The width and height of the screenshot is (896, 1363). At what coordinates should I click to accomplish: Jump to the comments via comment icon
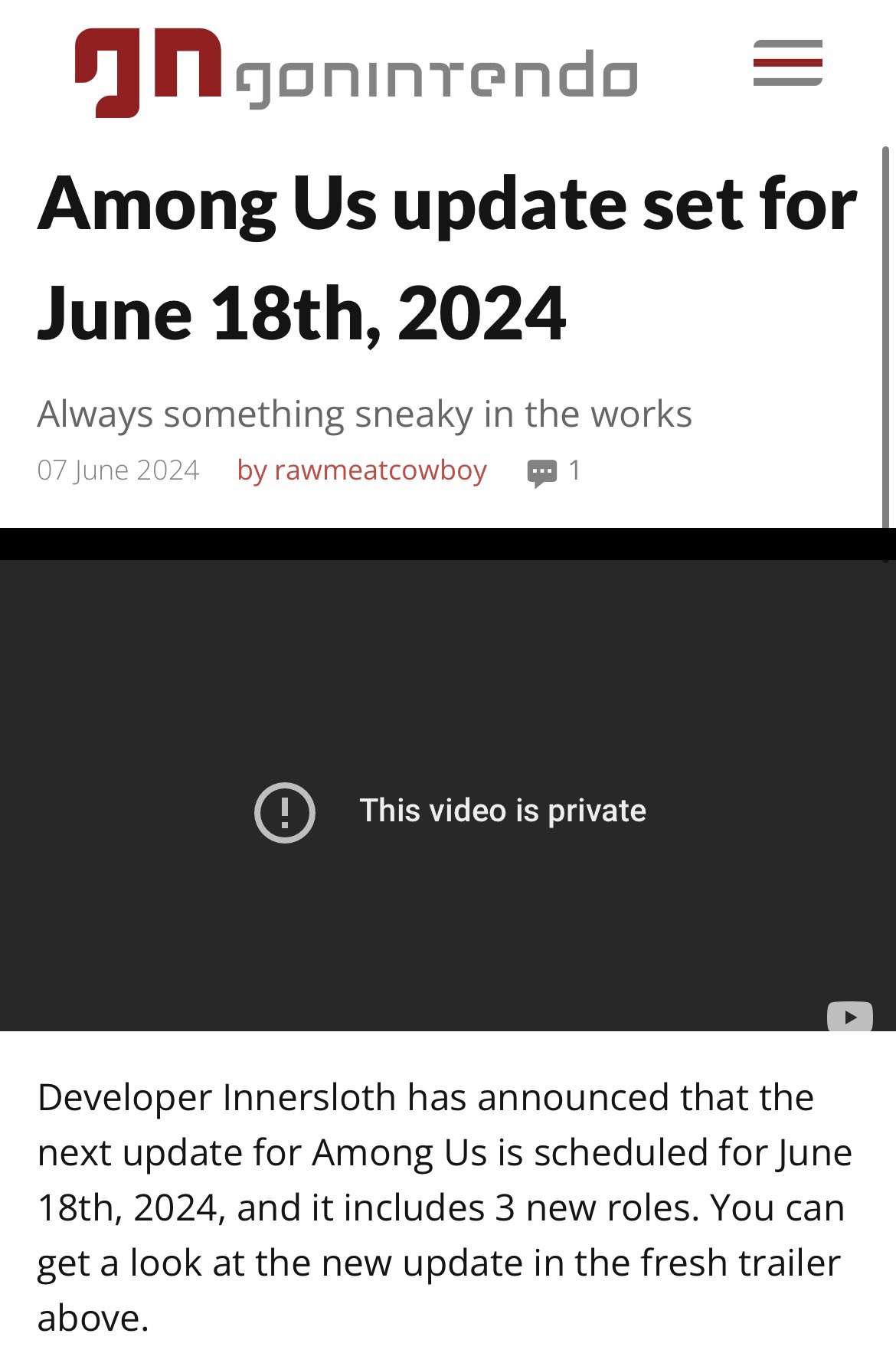tap(542, 472)
